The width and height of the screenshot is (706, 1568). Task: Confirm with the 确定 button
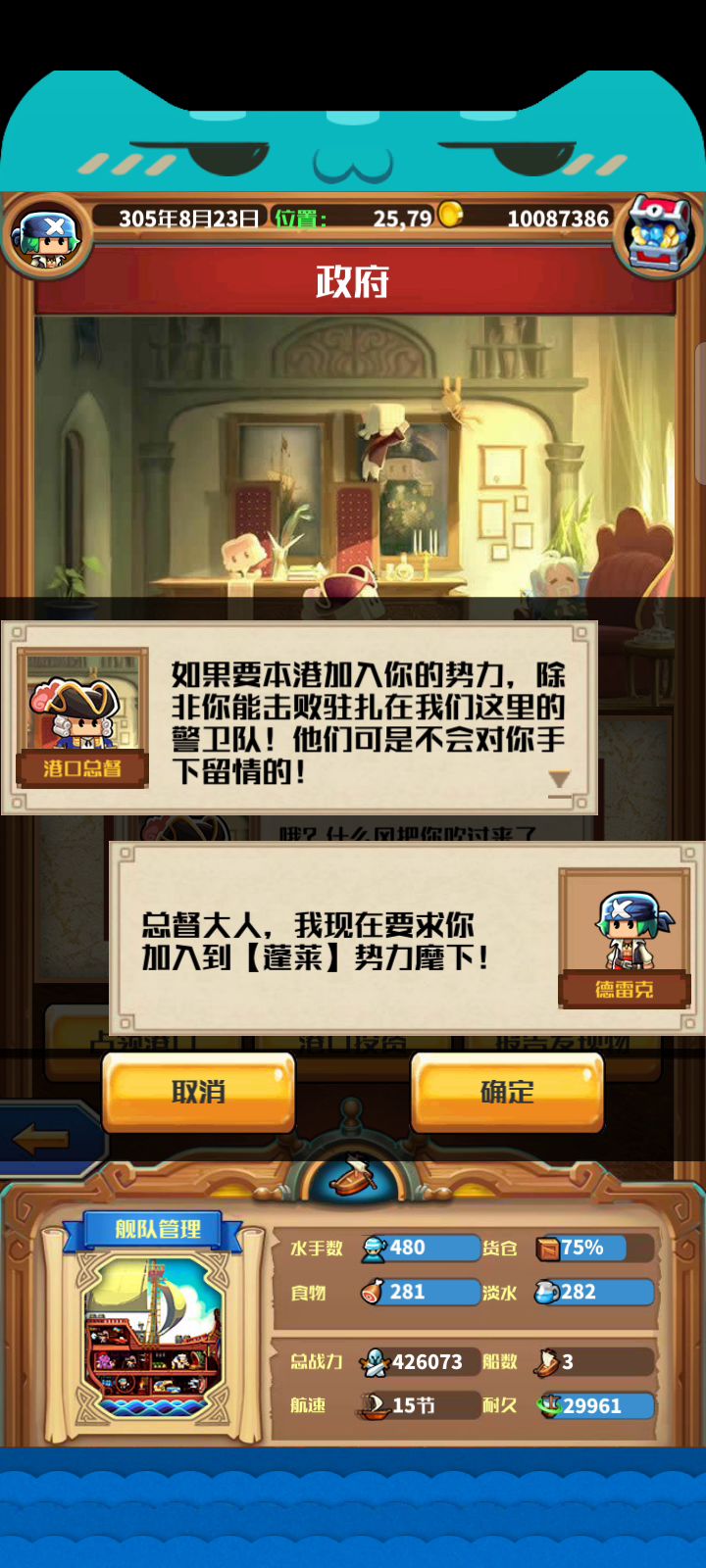[506, 1092]
